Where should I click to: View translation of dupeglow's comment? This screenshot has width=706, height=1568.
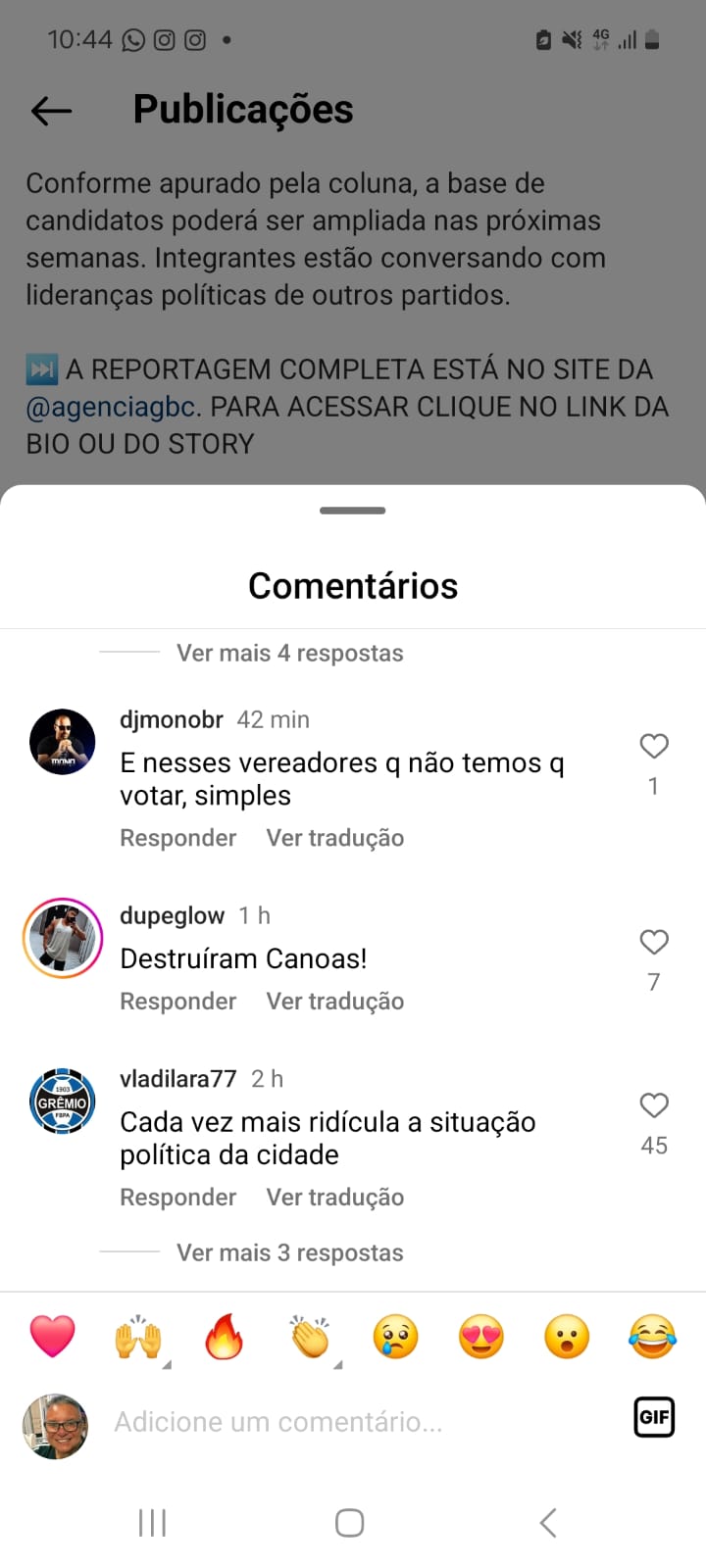334,1001
